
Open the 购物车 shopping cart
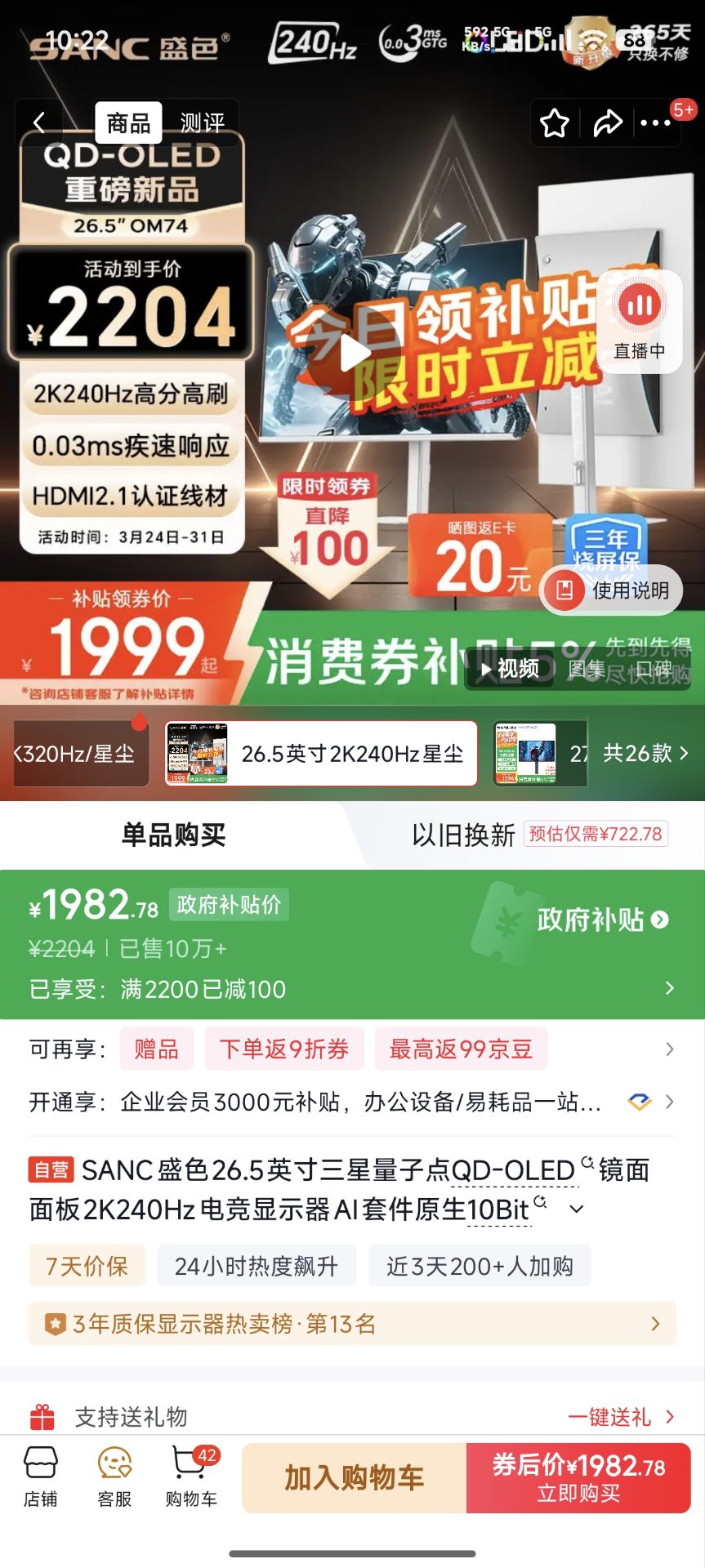pos(191,1477)
